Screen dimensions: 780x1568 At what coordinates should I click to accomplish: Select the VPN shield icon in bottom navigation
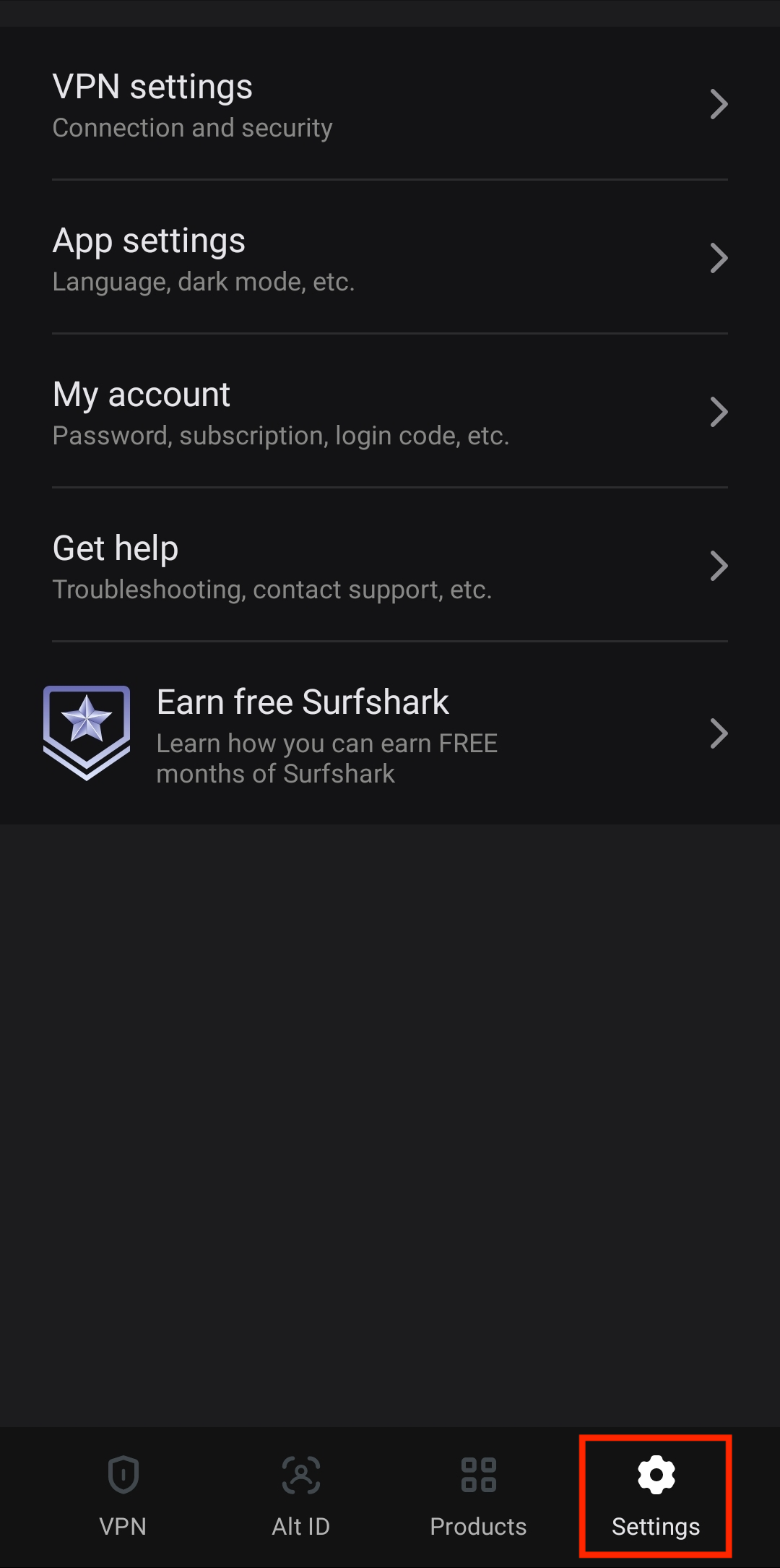(x=123, y=1474)
